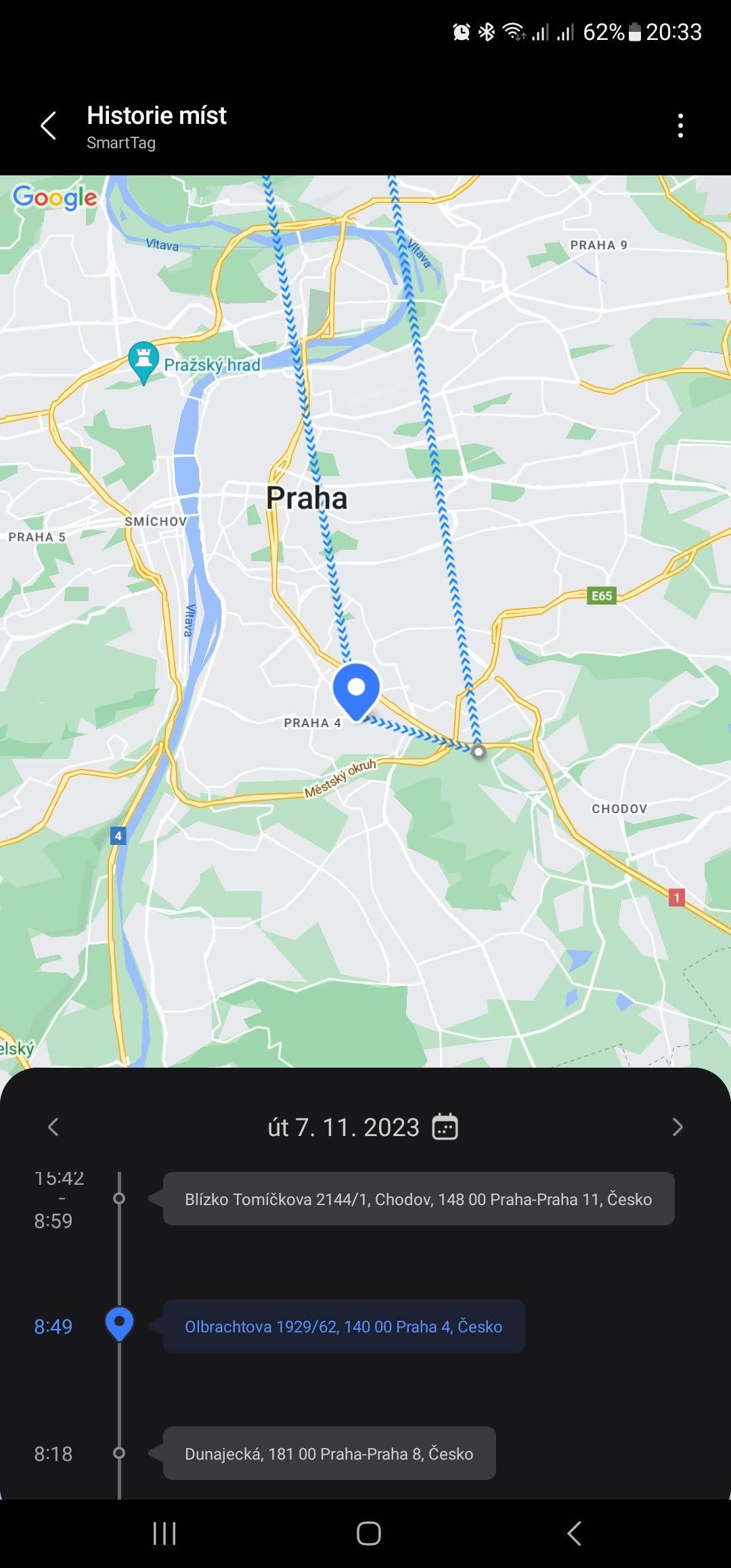Viewport: 731px width, 1568px height.
Task: Go to the previous day
Action: 53,1127
